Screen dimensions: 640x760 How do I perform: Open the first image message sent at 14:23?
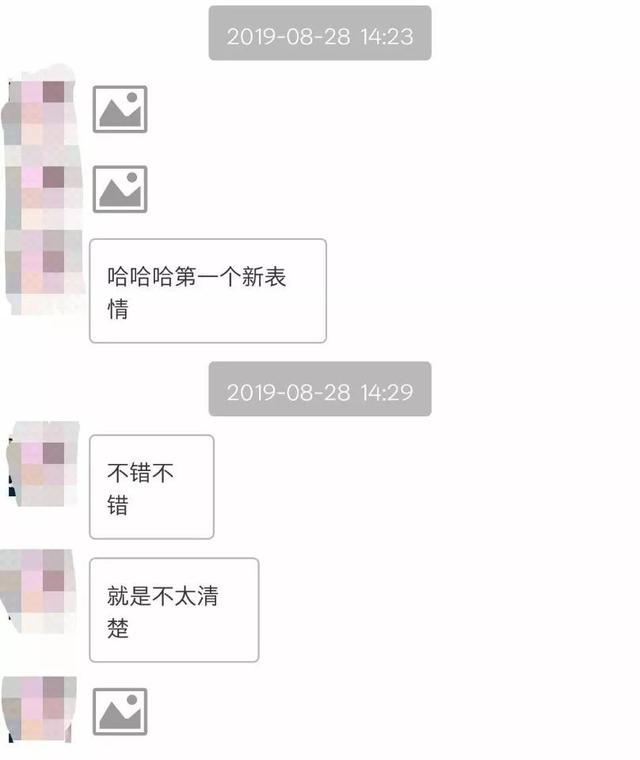pyautogui.click(x=120, y=109)
